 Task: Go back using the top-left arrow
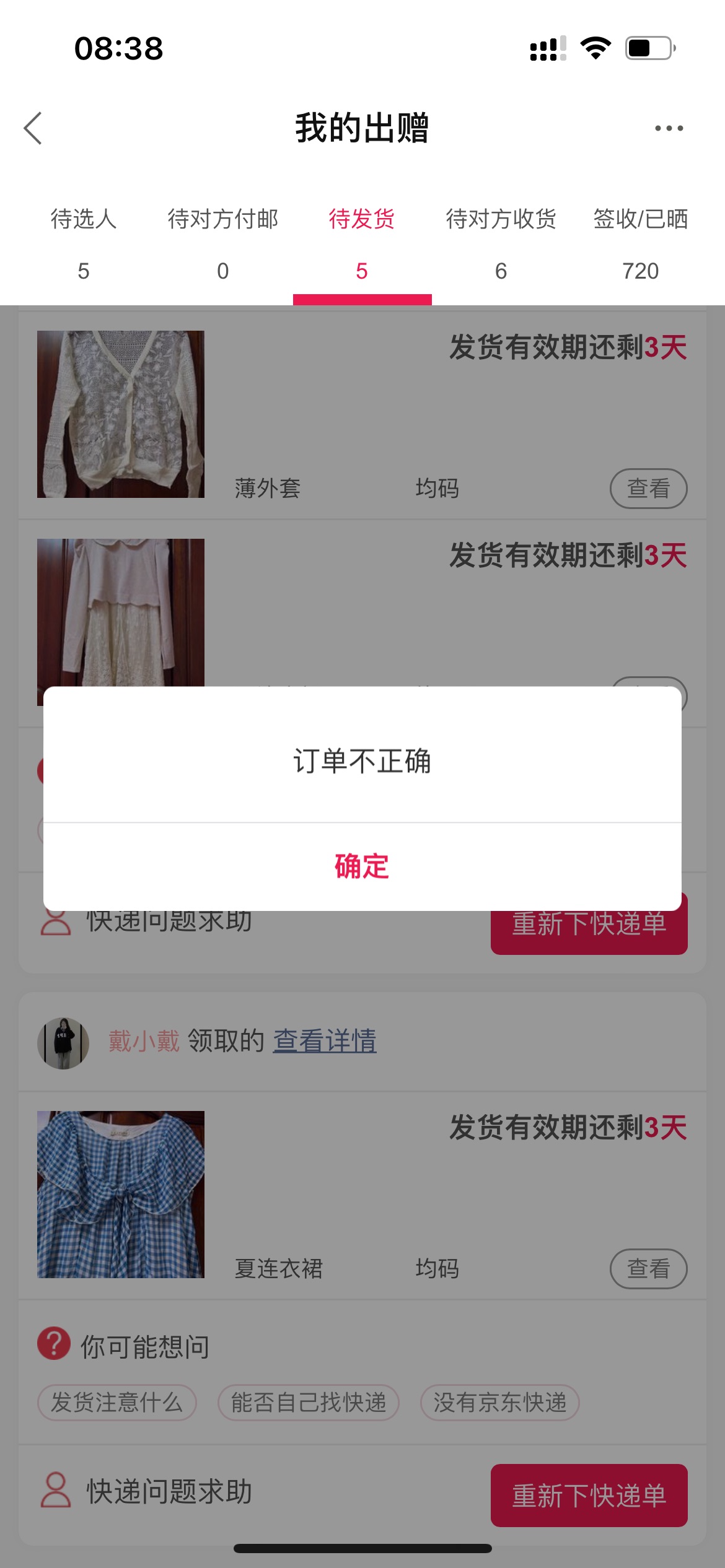click(33, 128)
